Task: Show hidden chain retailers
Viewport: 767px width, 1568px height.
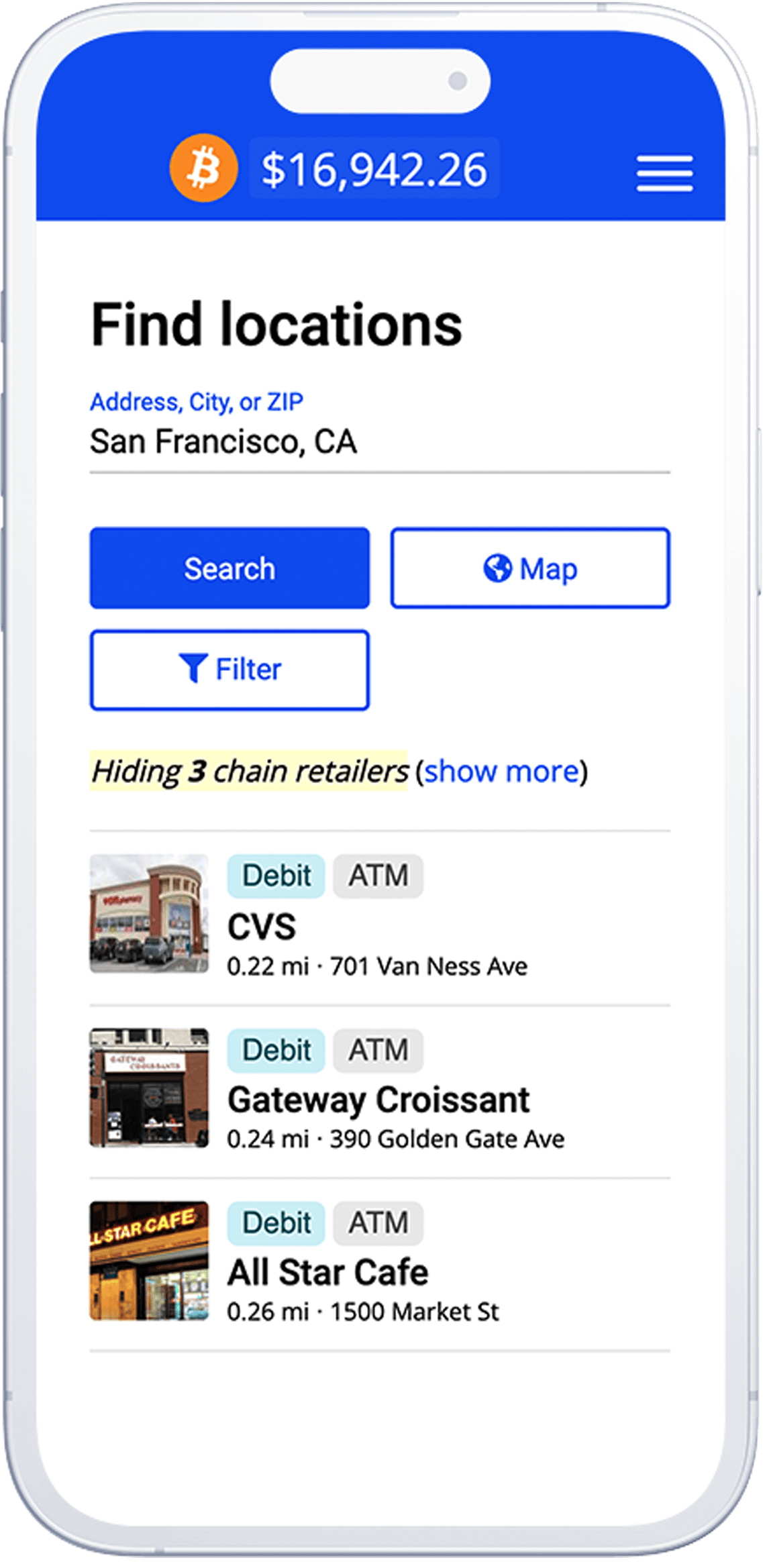Action: 500,772
